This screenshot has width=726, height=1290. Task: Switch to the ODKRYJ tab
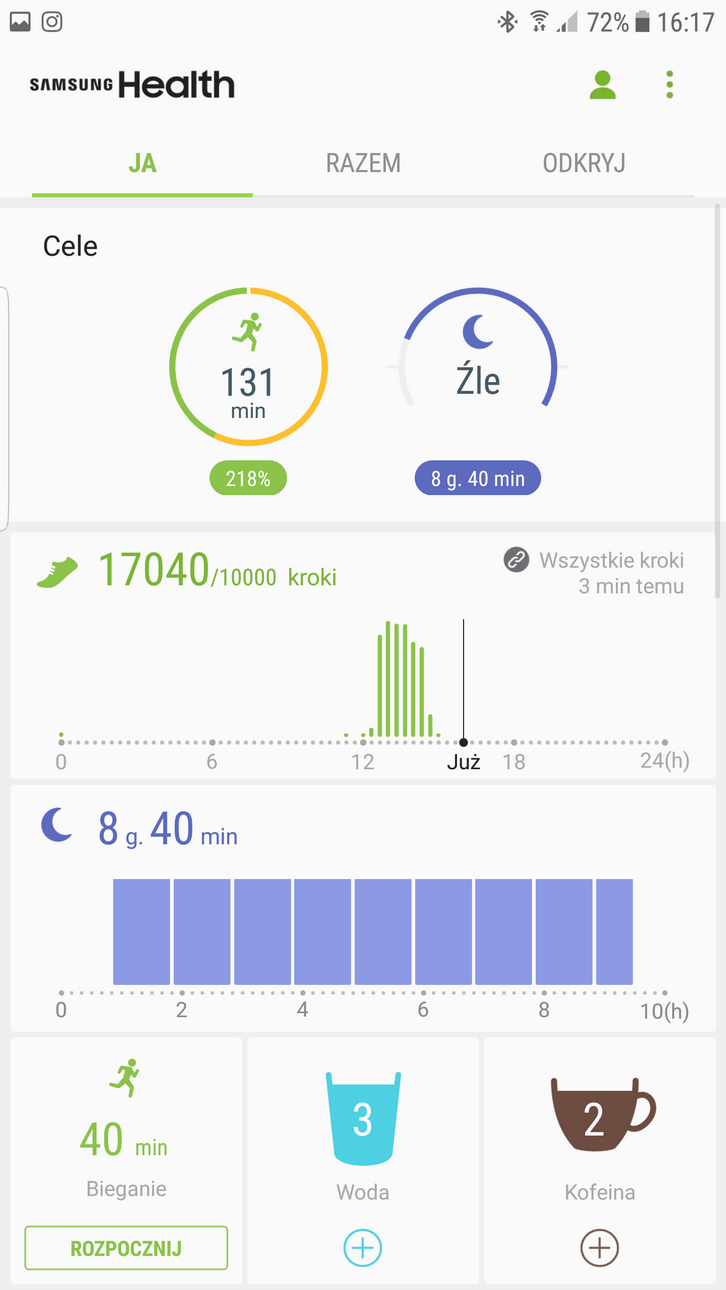point(584,163)
